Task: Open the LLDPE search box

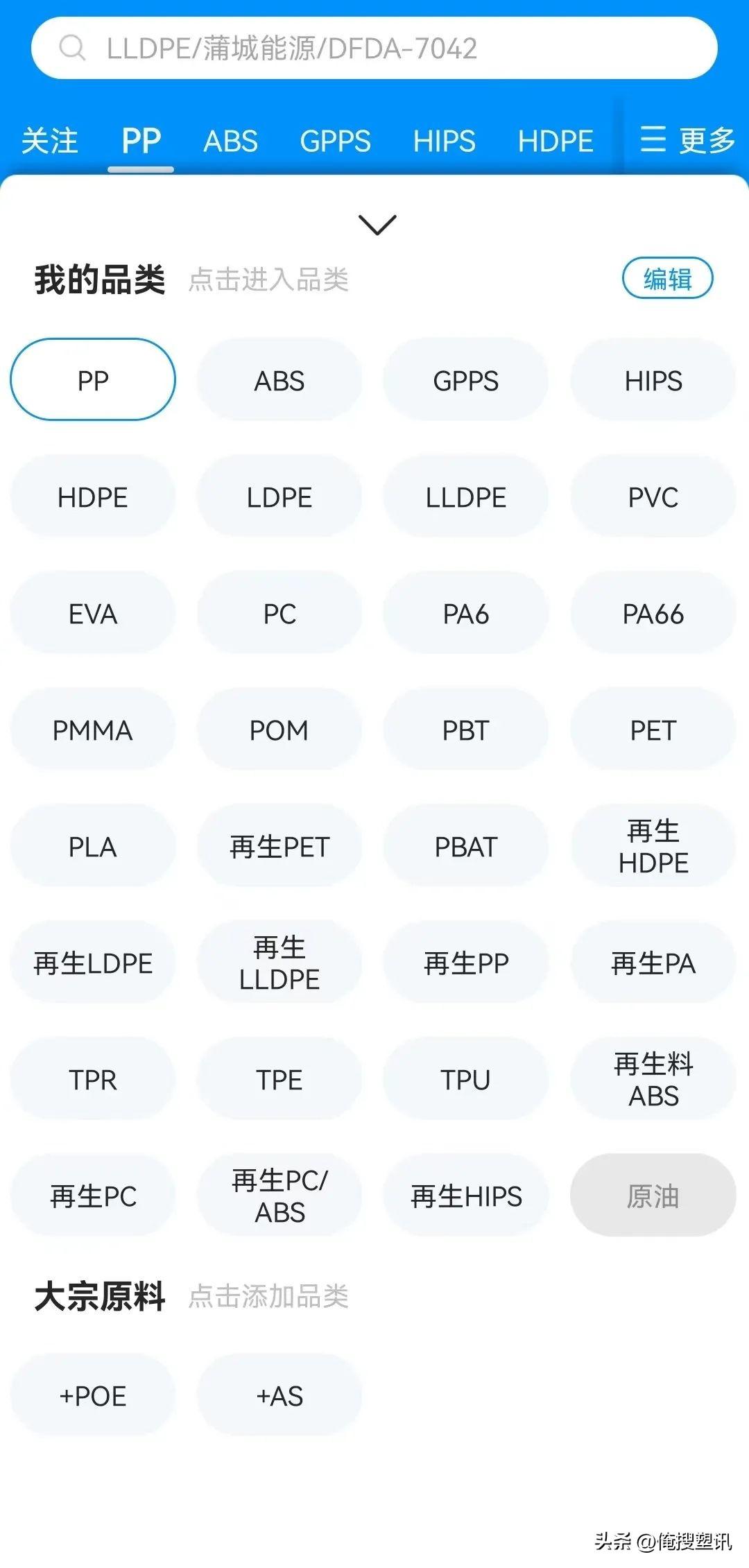Action: pyautogui.click(x=374, y=48)
